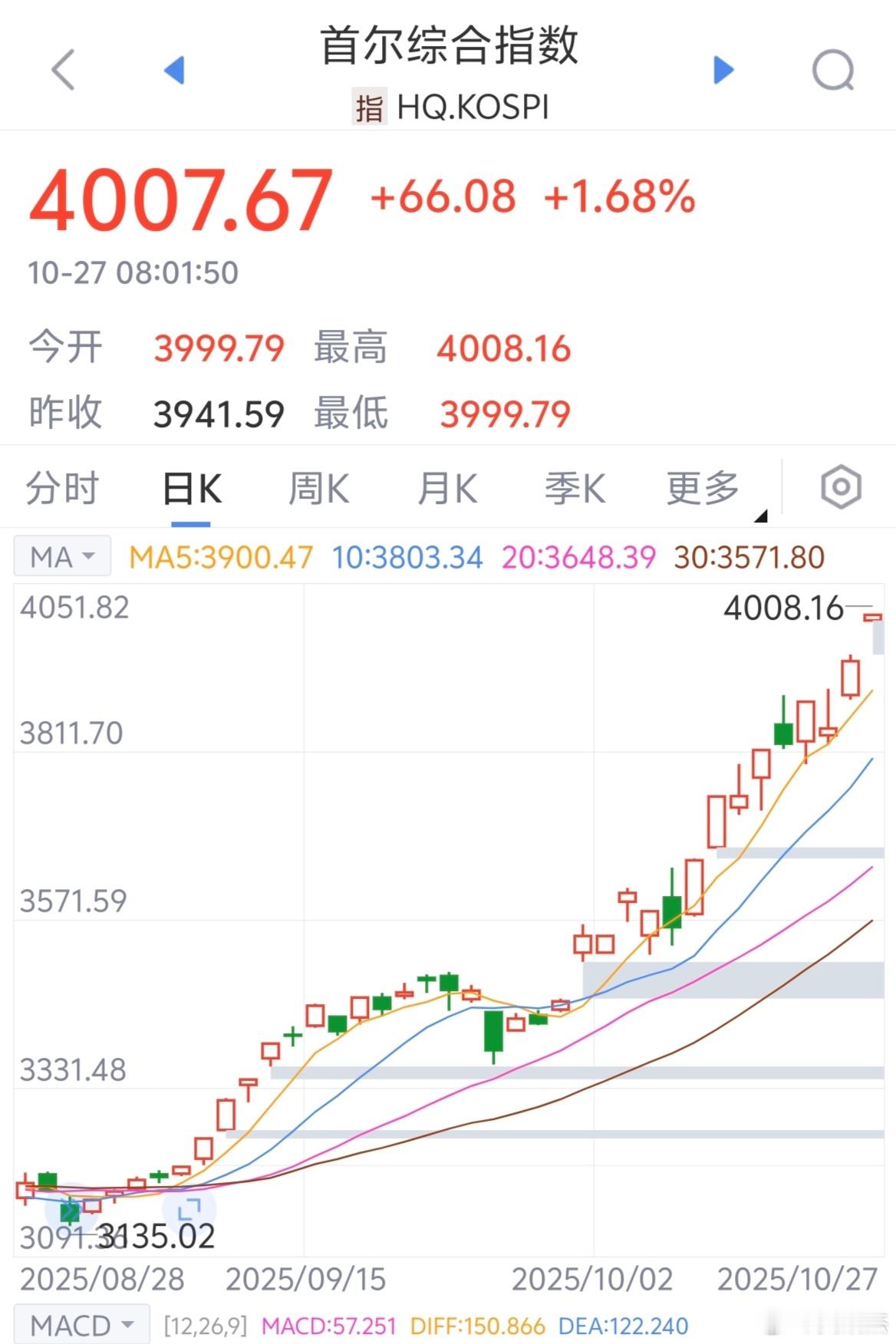Screen dimensions: 896x1344
Task: Switch to the 周K tab
Action: coord(318,489)
